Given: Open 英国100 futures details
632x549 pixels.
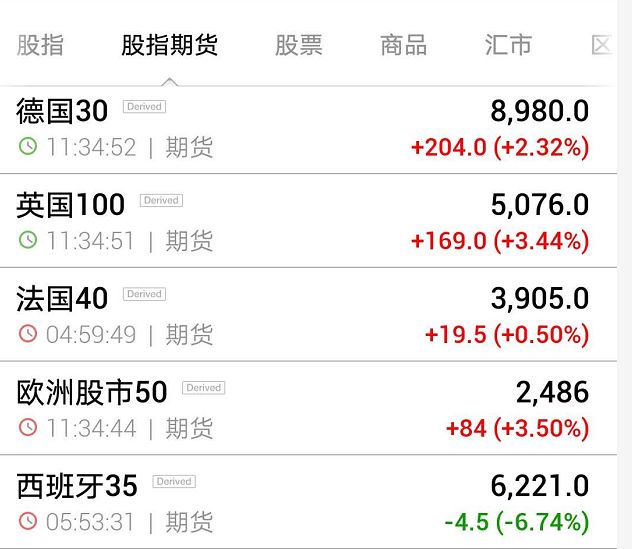Looking at the screenshot, I should (300, 221).
